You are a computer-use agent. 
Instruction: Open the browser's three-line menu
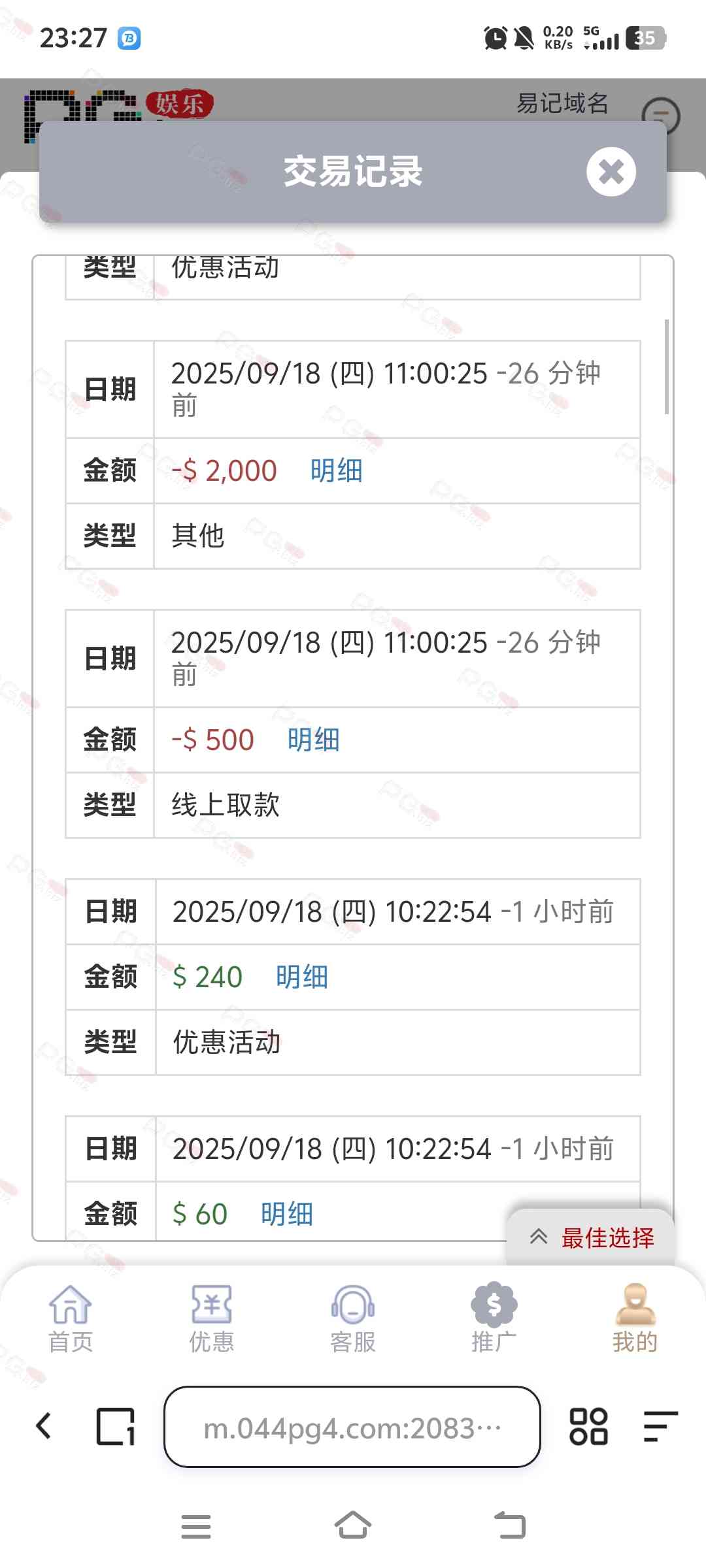pos(660,1426)
